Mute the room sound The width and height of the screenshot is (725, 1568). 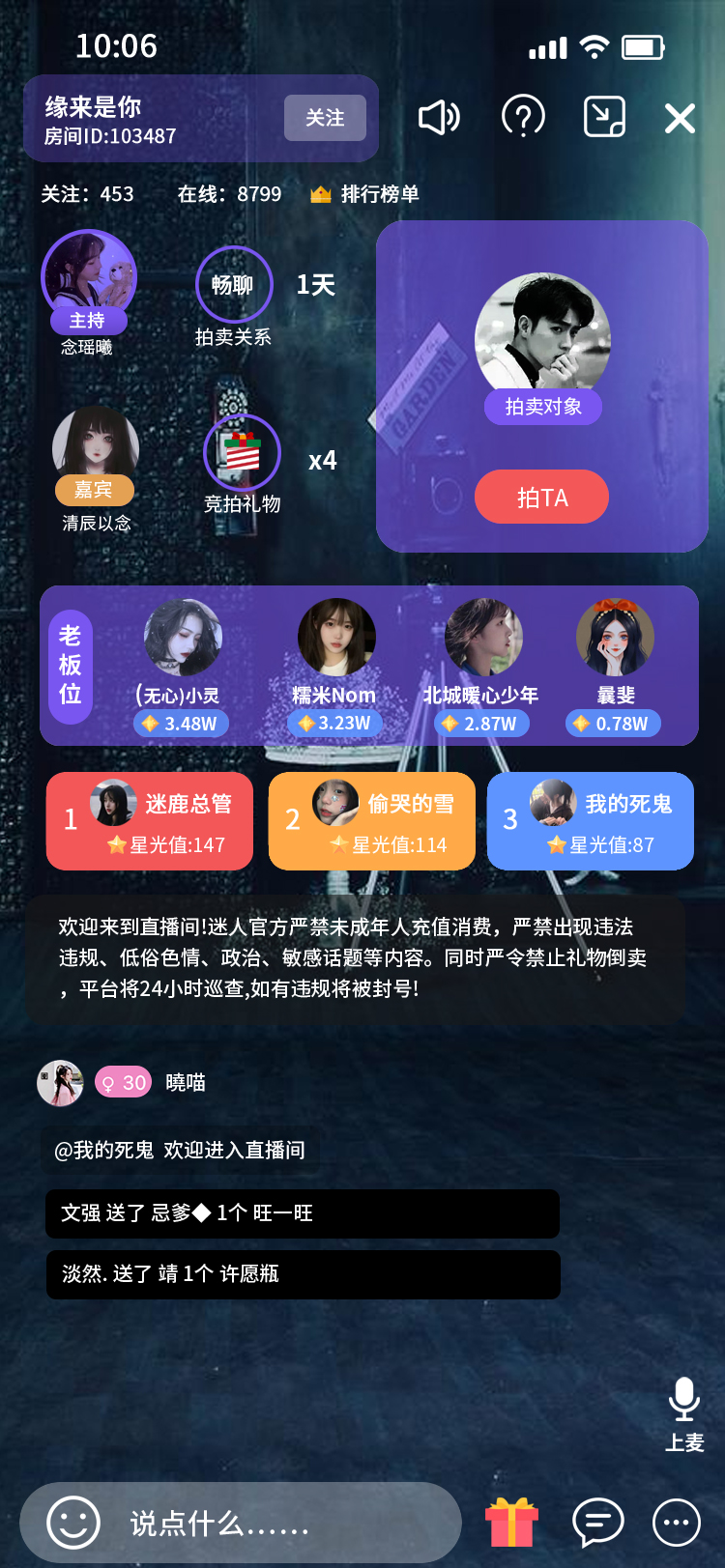point(439,118)
